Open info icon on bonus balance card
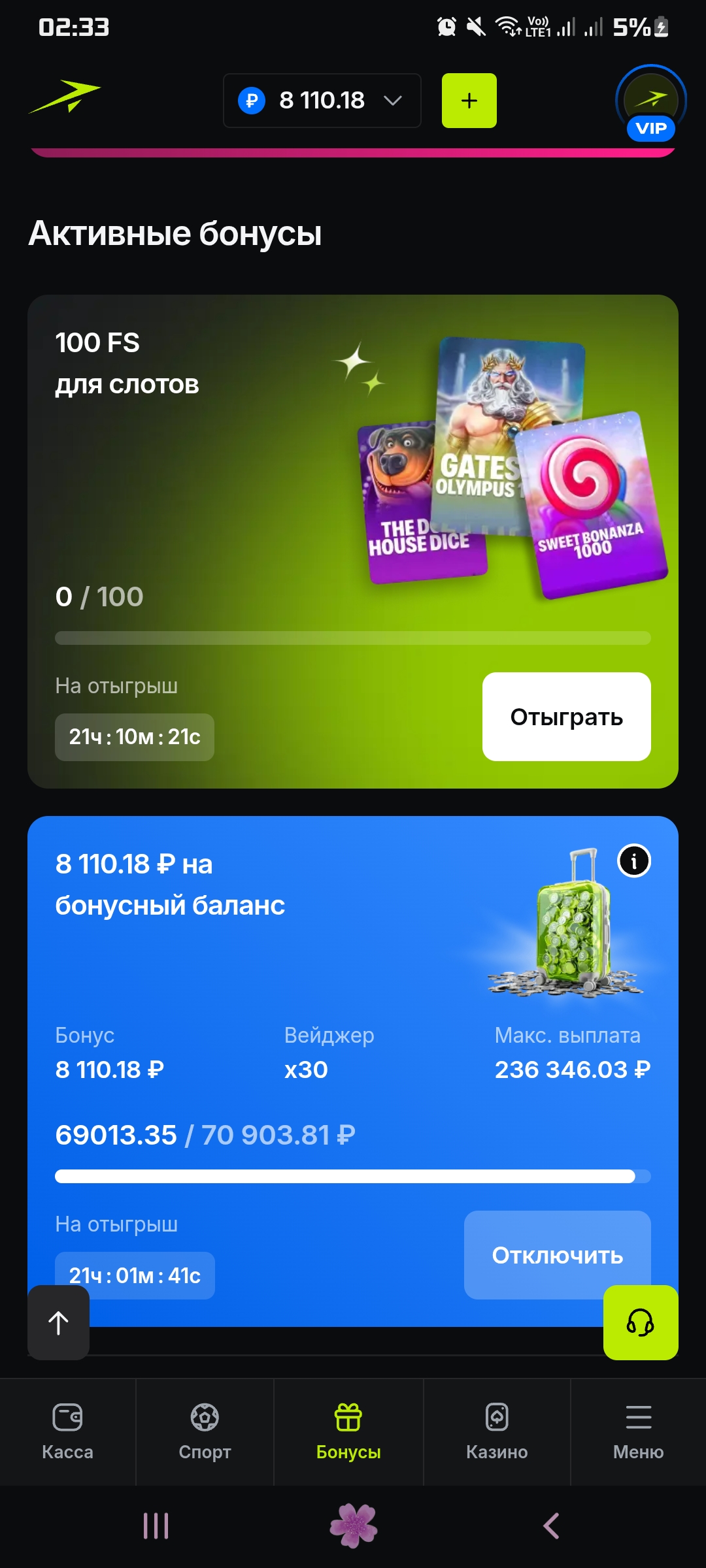The height and width of the screenshot is (1568, 706). [634, 861]
